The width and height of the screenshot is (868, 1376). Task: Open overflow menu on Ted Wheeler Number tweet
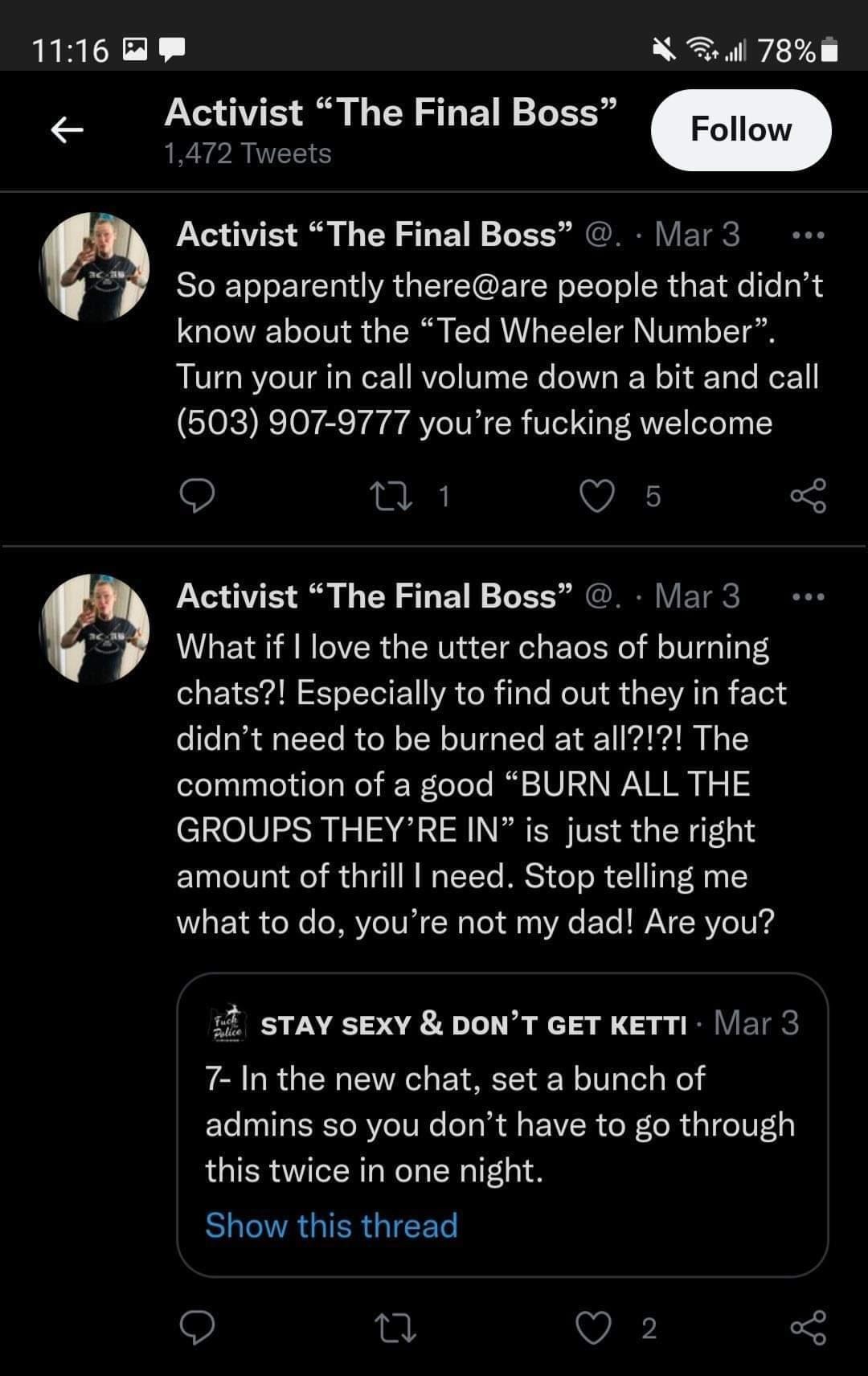pyautogui.click(x=808, y=235)
